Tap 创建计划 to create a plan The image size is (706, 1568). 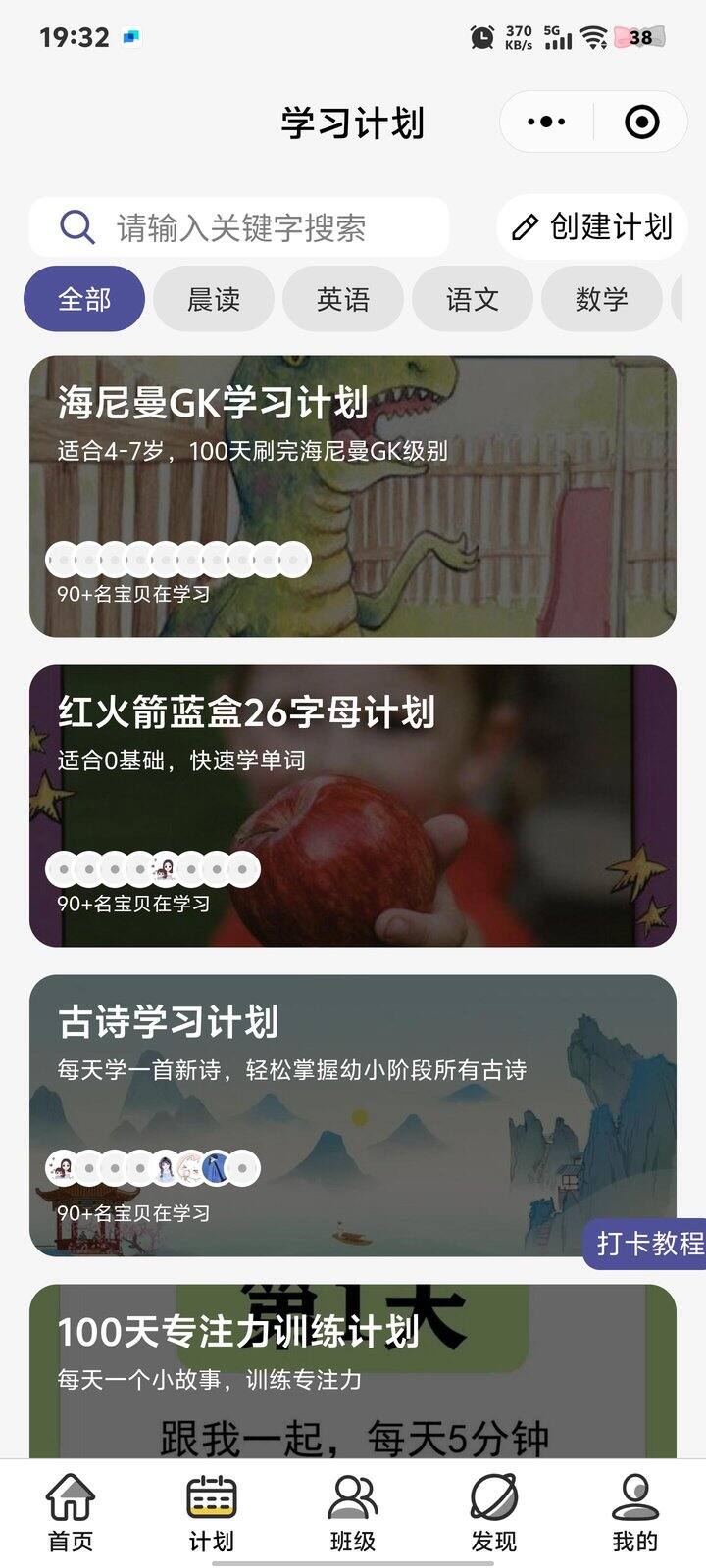pyautogui.click(x=593, y=227)
